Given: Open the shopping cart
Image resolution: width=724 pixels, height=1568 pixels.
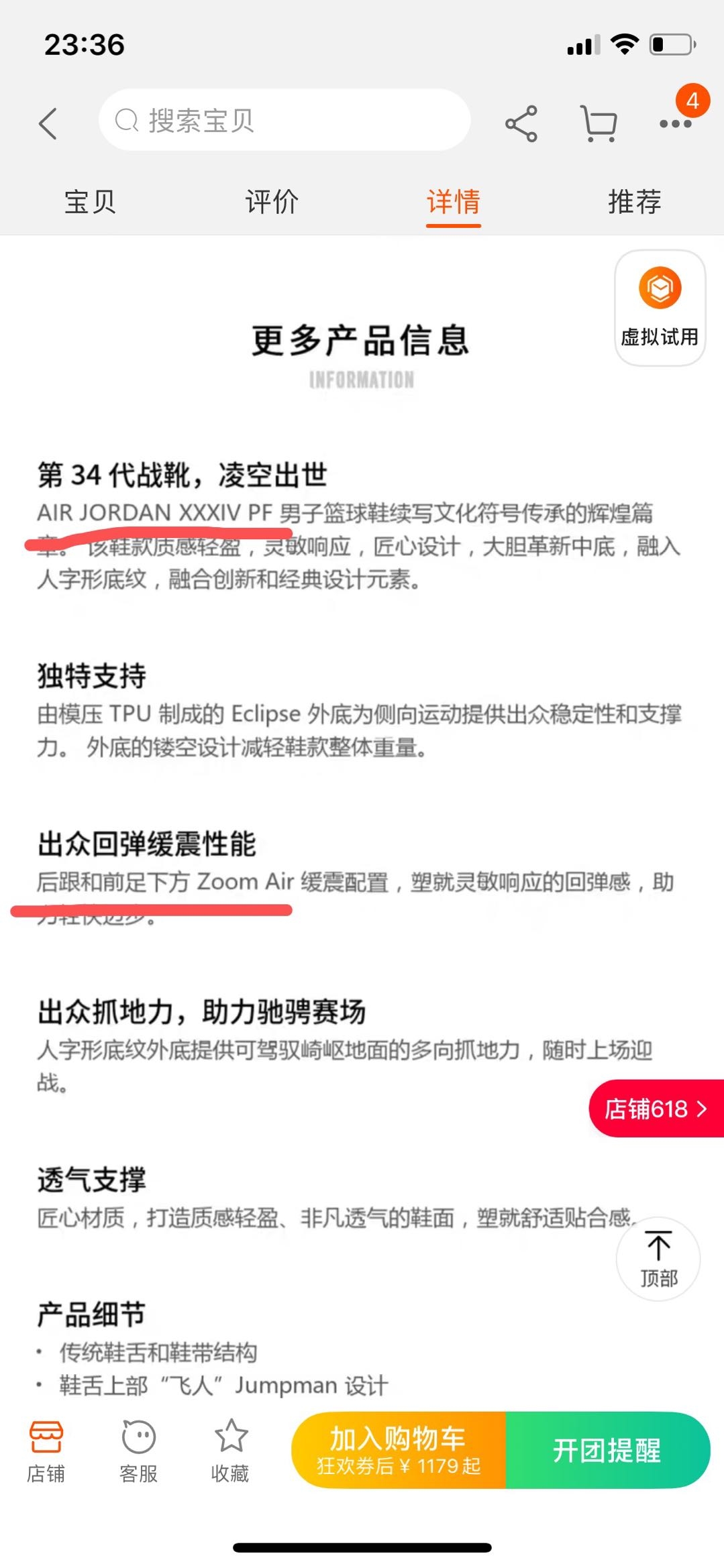Looking at the screenshot, I should click(x=598, y=123).
